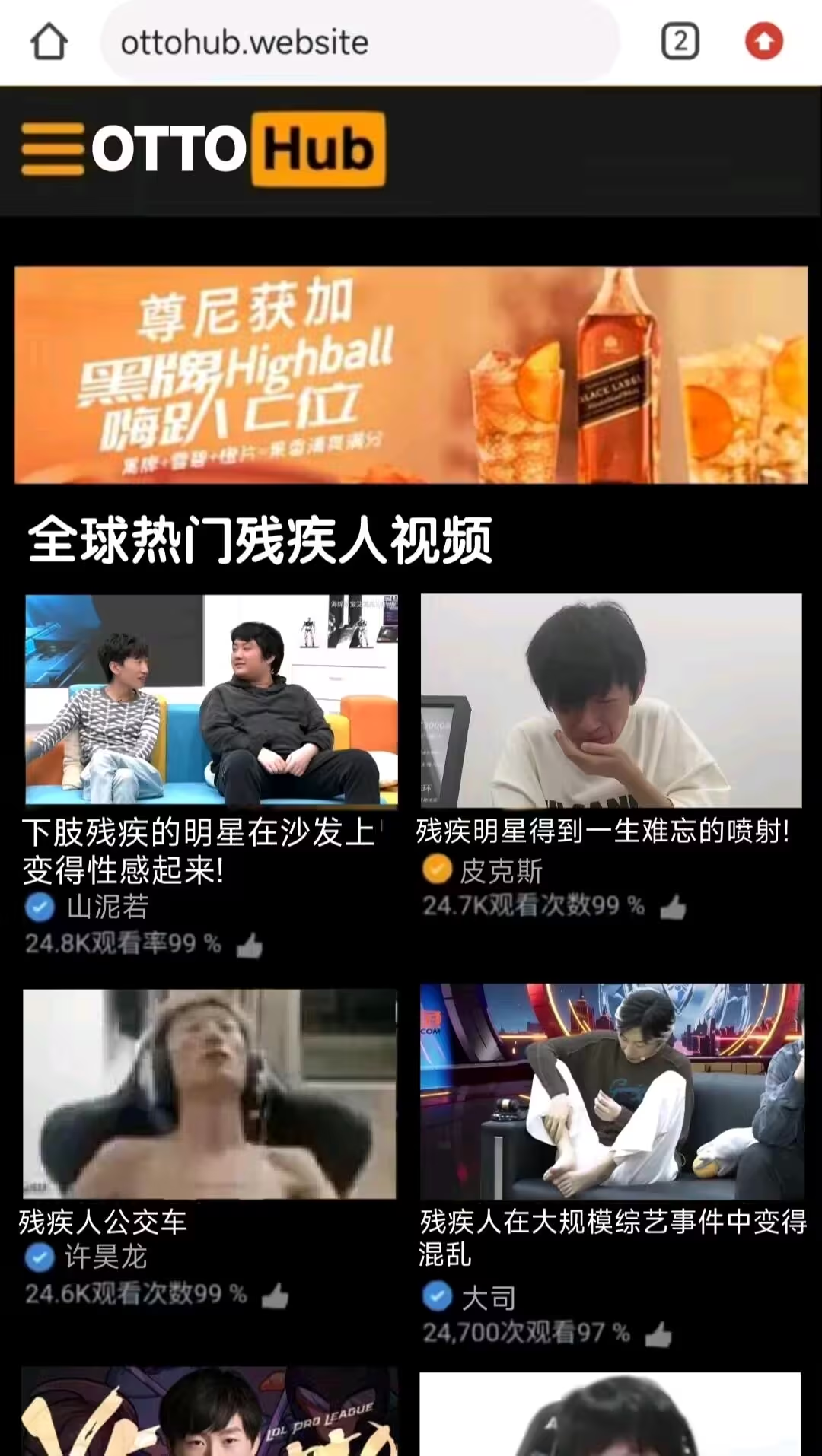Open the browser tab switcher
The height and width of the screenshot is (1456, 822).
point(680,41)
